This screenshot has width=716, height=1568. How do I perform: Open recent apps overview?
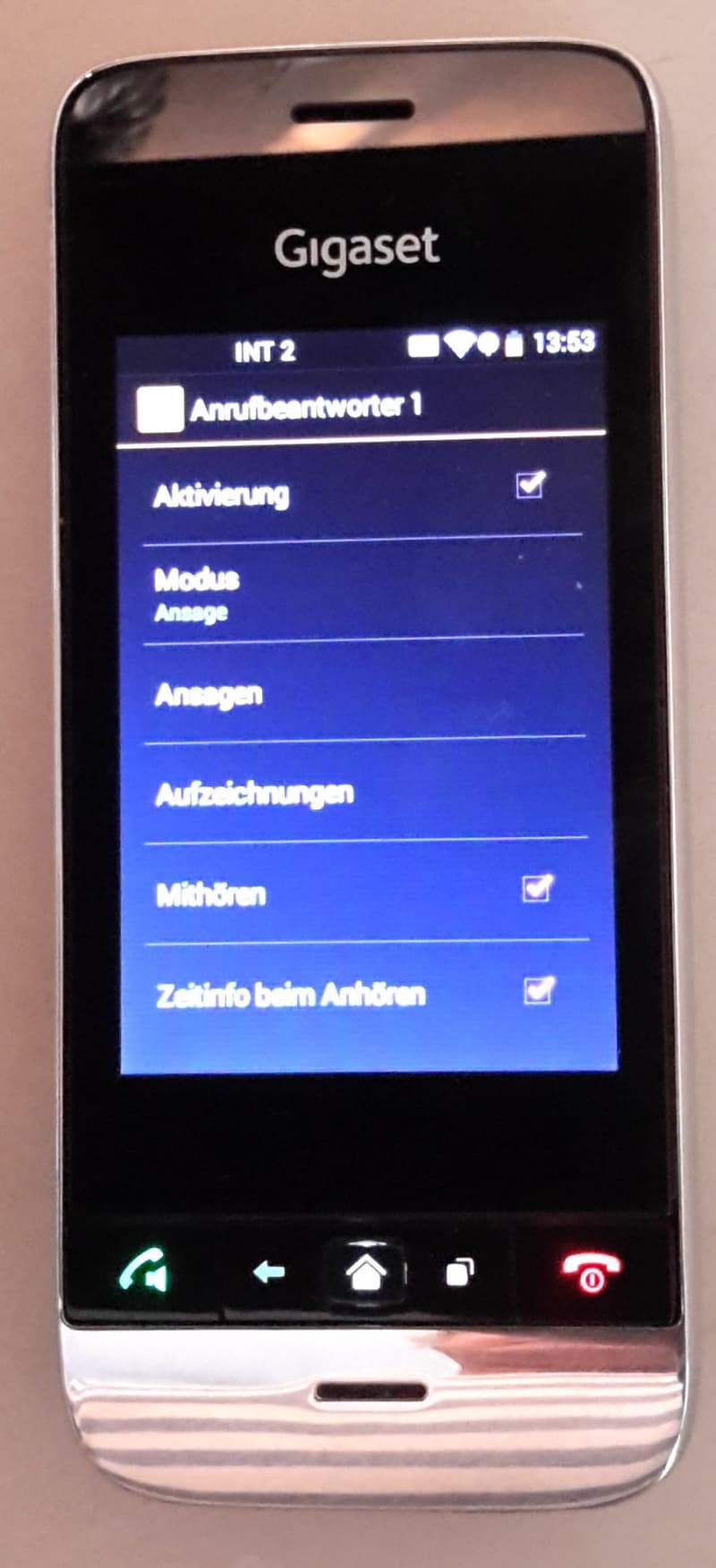click(x=459, y=1271)
